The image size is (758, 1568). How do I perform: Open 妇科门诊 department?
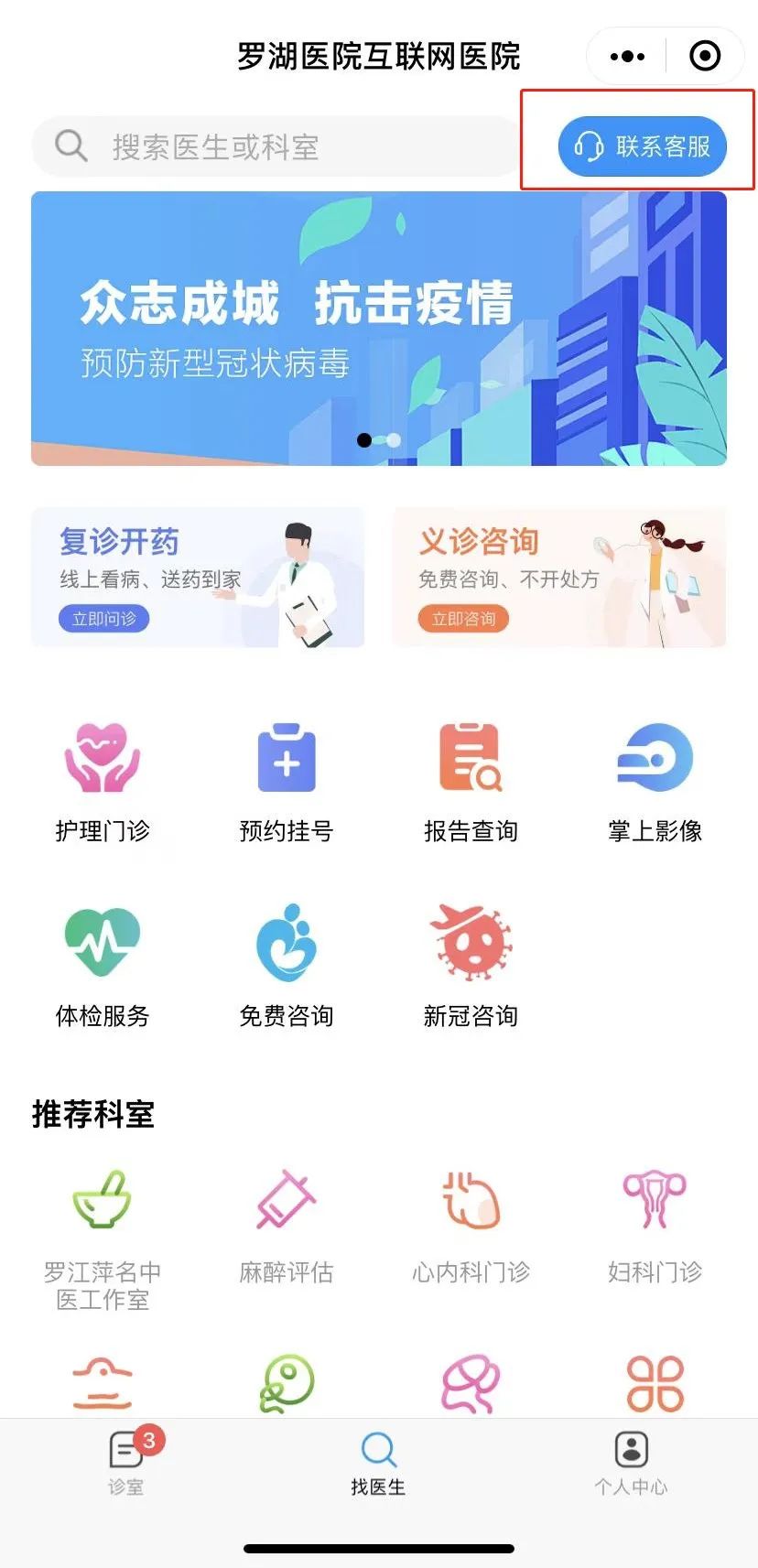click(x=655, y=1227)
